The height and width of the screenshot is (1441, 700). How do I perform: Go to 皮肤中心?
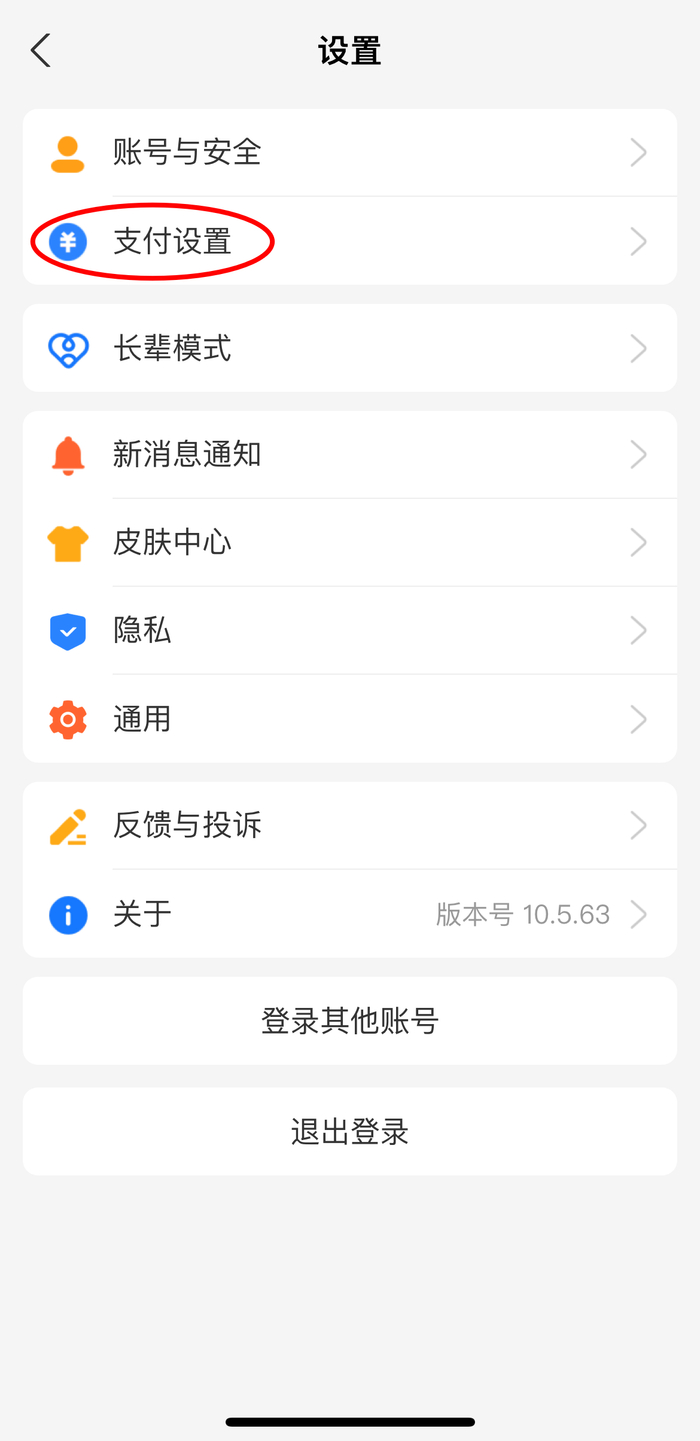[349, 543]
